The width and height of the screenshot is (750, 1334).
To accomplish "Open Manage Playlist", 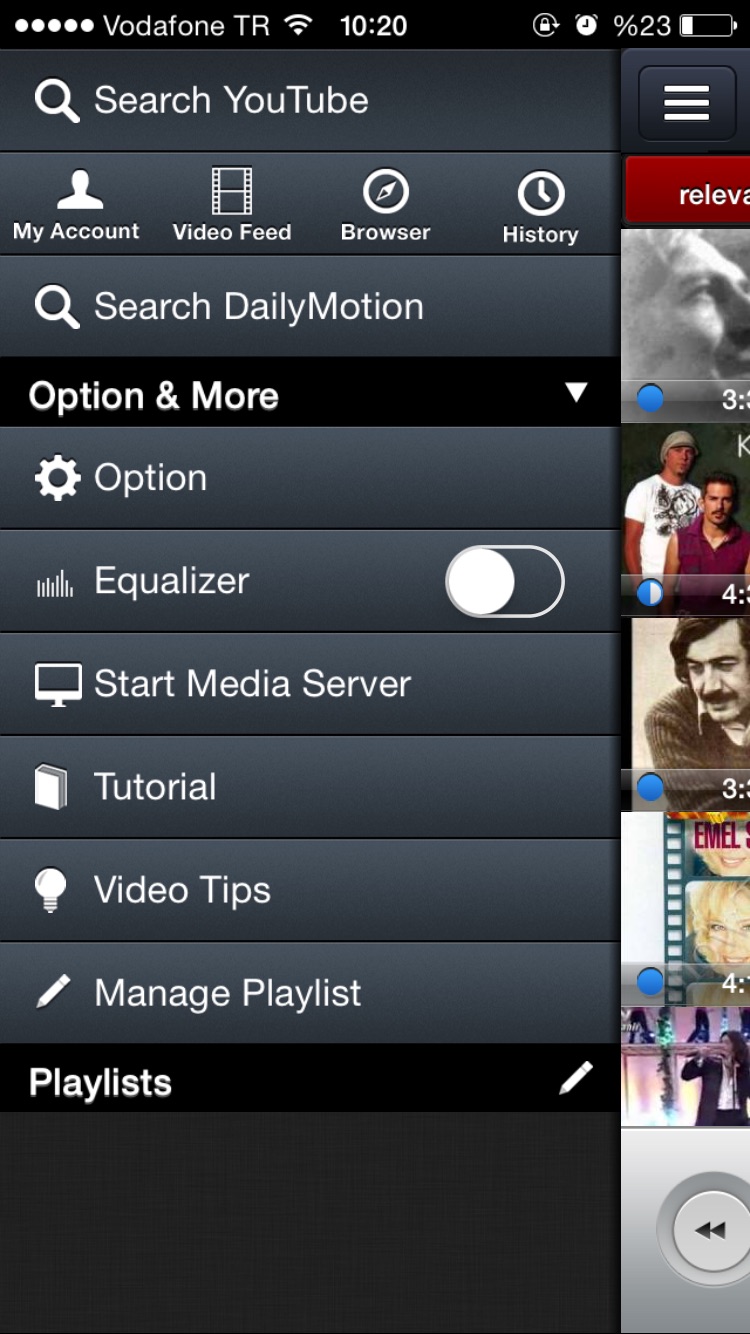I will (310, 993).
